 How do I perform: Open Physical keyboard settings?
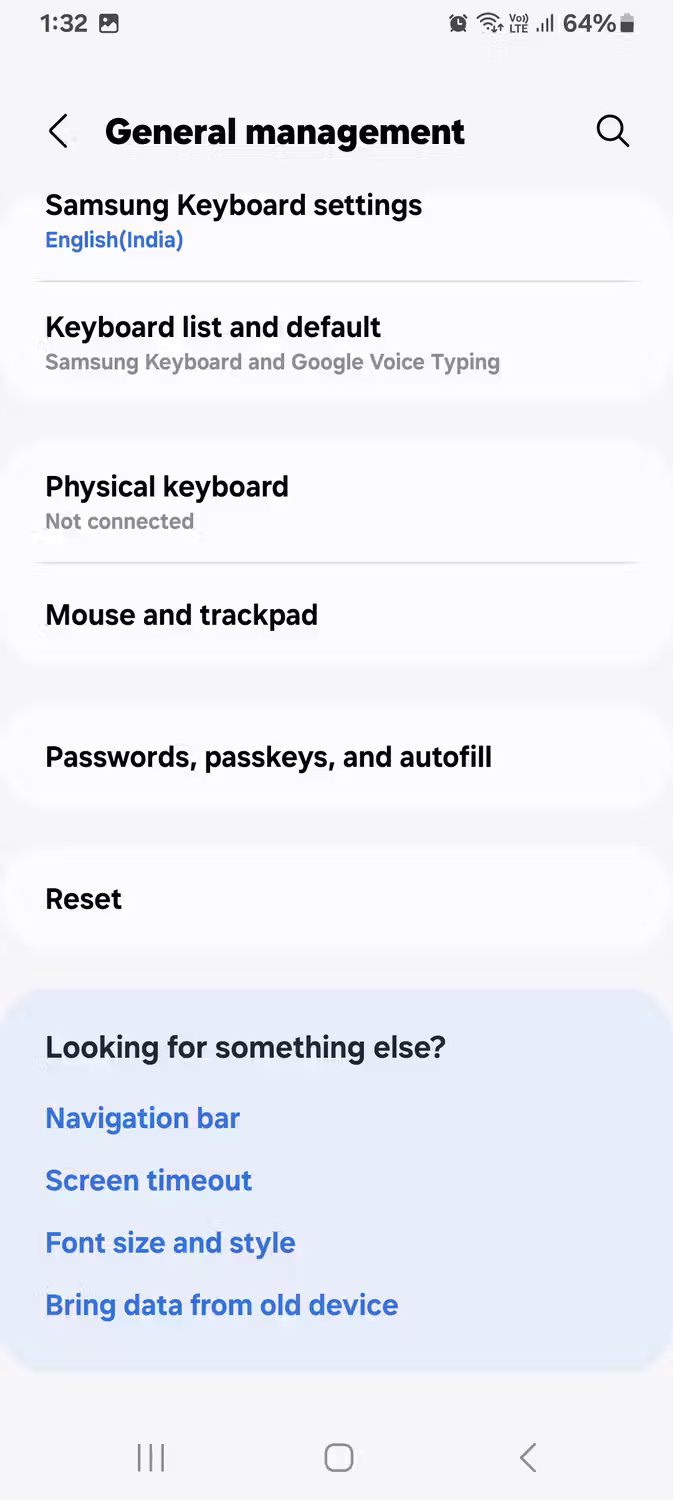click(167, 502)
